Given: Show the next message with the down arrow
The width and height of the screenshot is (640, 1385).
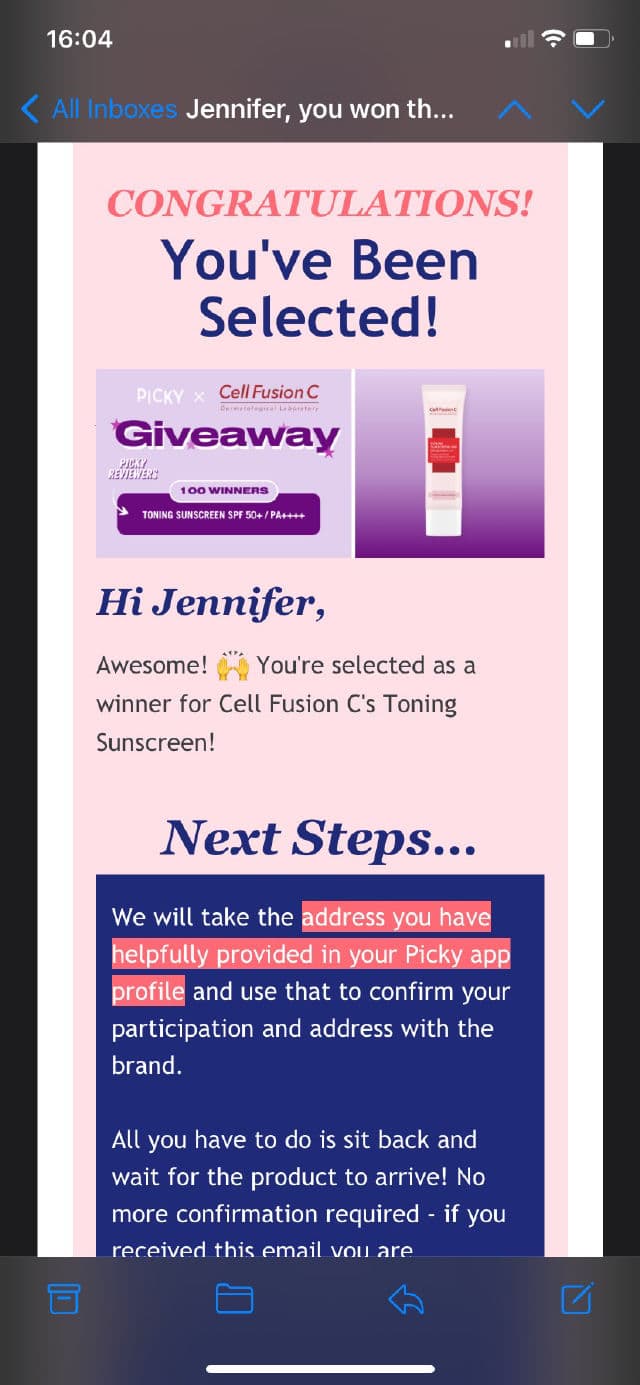Looking at the screenshot, I should pyautogui.click(x=587, y=109).
